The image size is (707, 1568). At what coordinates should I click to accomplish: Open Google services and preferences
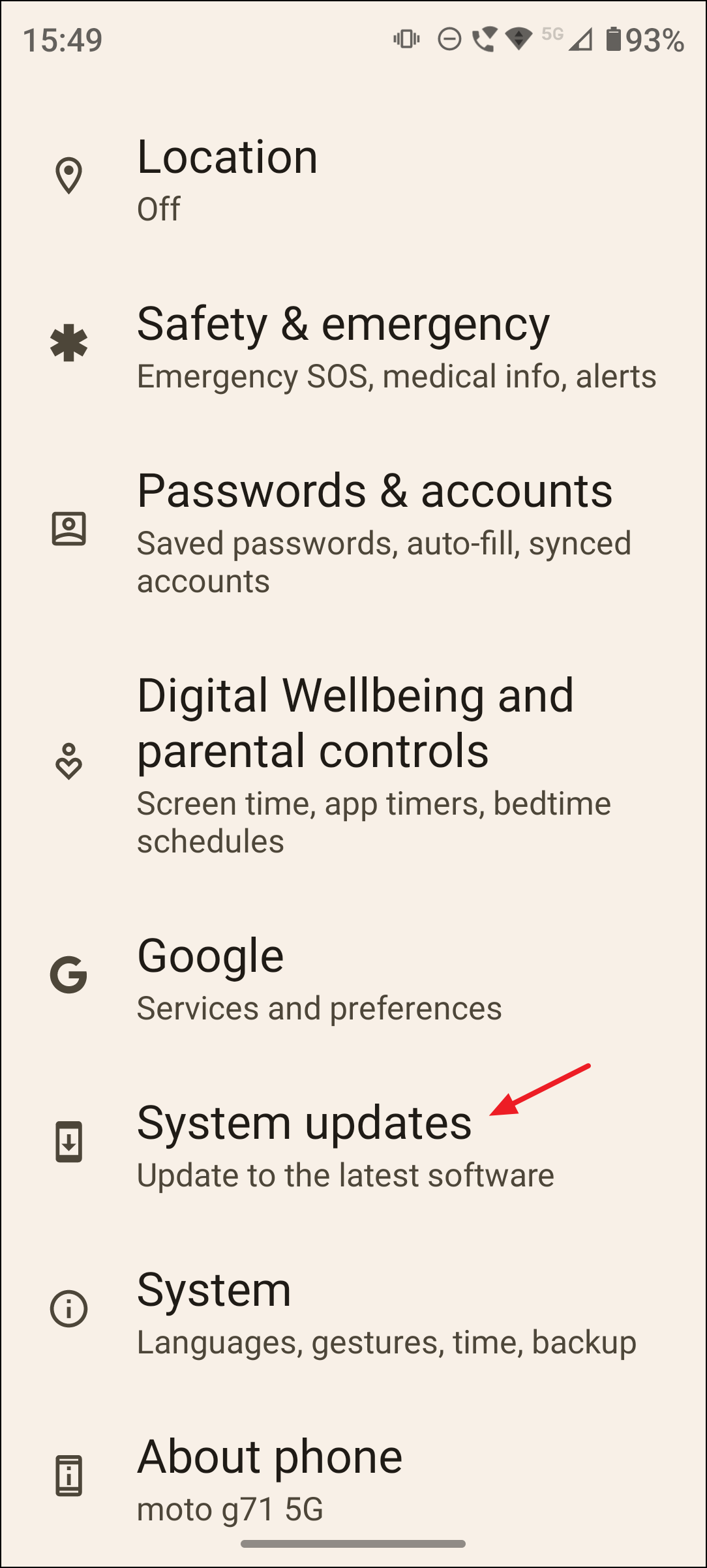pyautogui.click(x=353, y=976)
